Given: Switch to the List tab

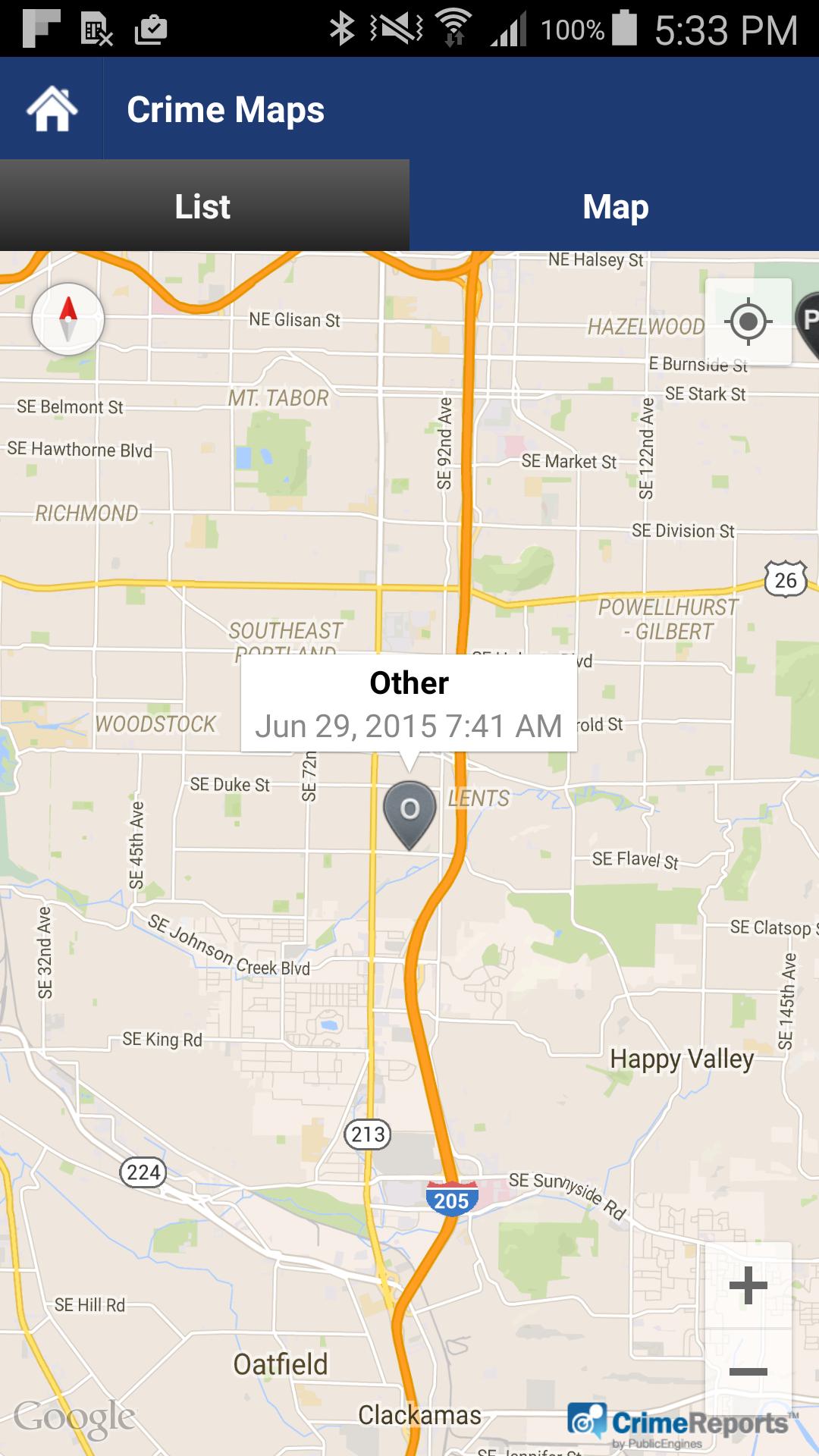Looking at the screenshot, I should (x=203, y=206).
